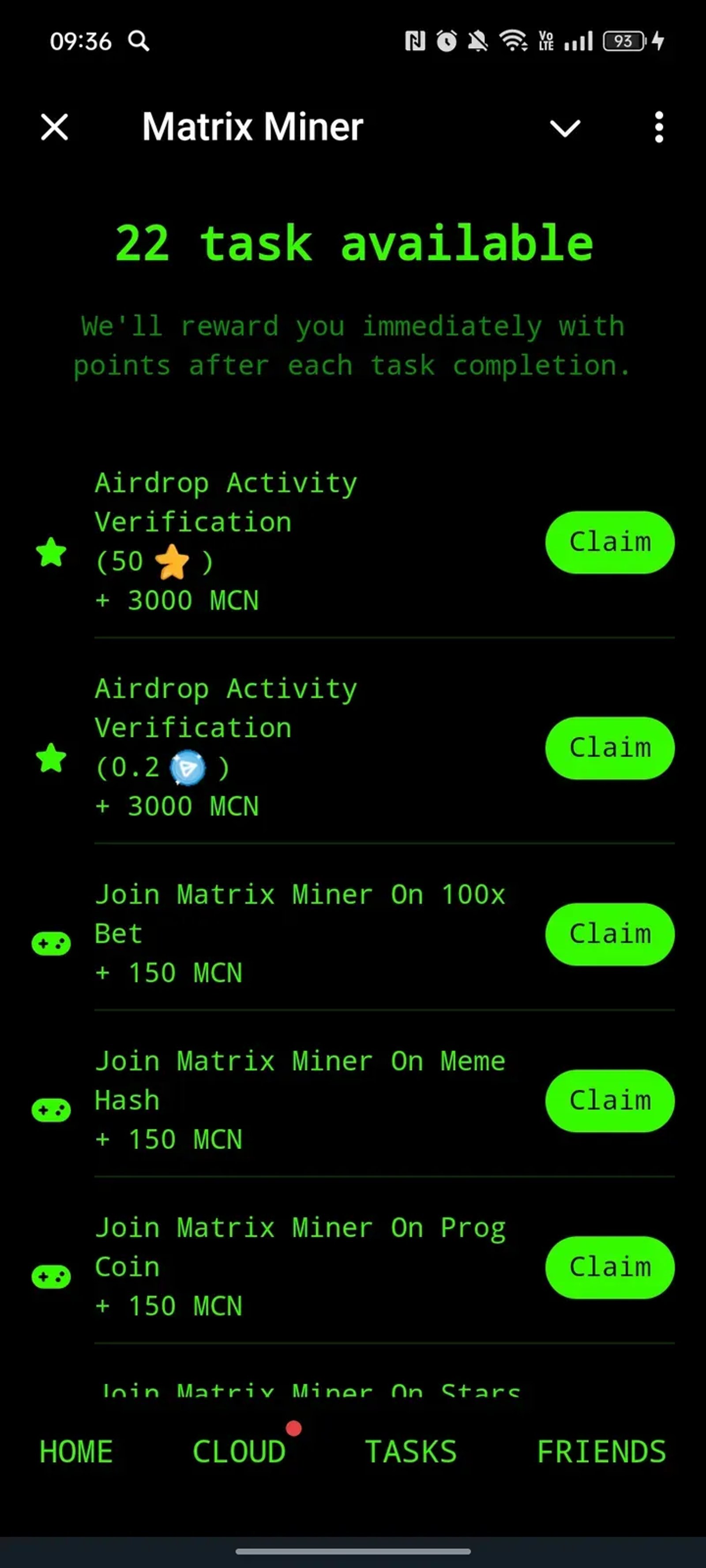The image size is (706, 1568).
Task: Click the gamepad icon beside Join Matrix Miner On Meme Hash
Action: 51,1109
